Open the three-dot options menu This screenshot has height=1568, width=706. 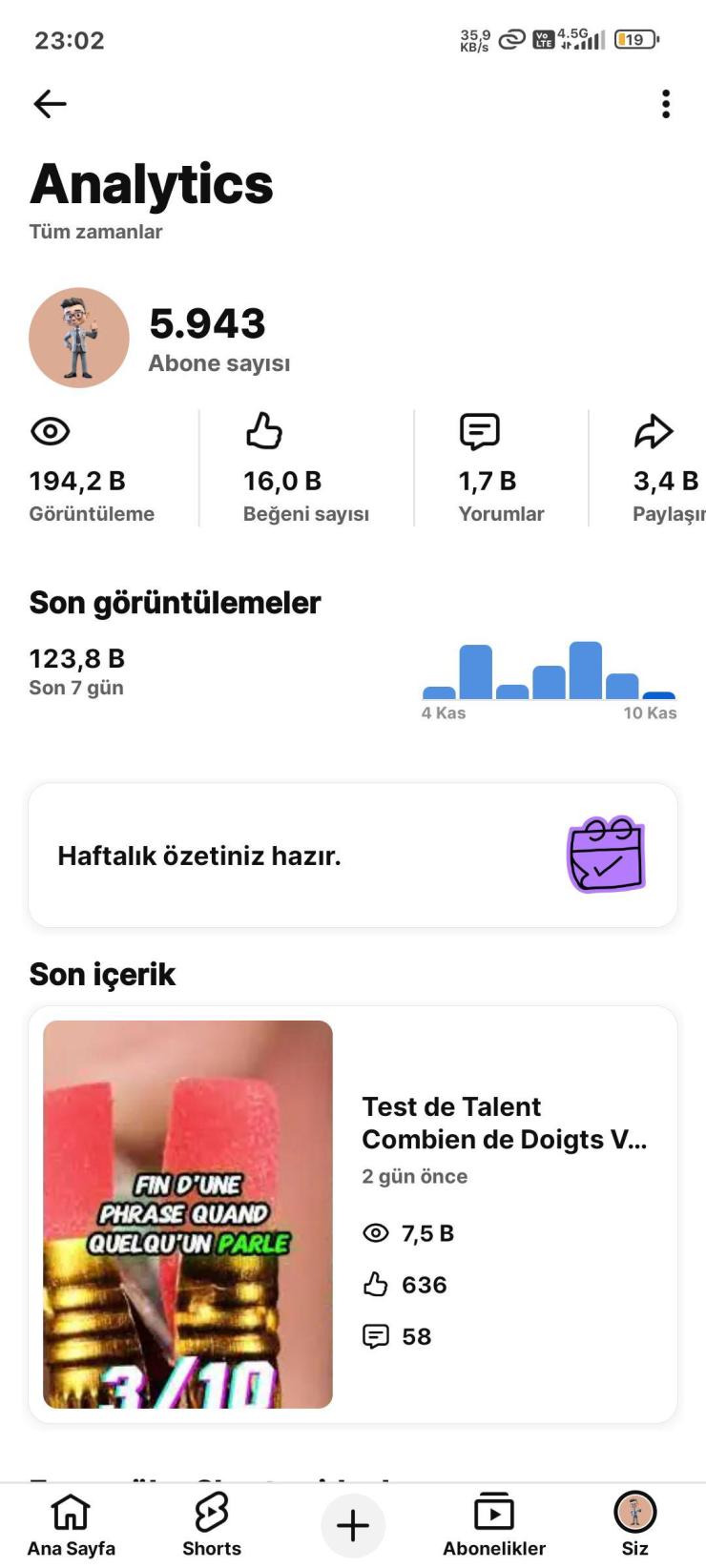665,104
